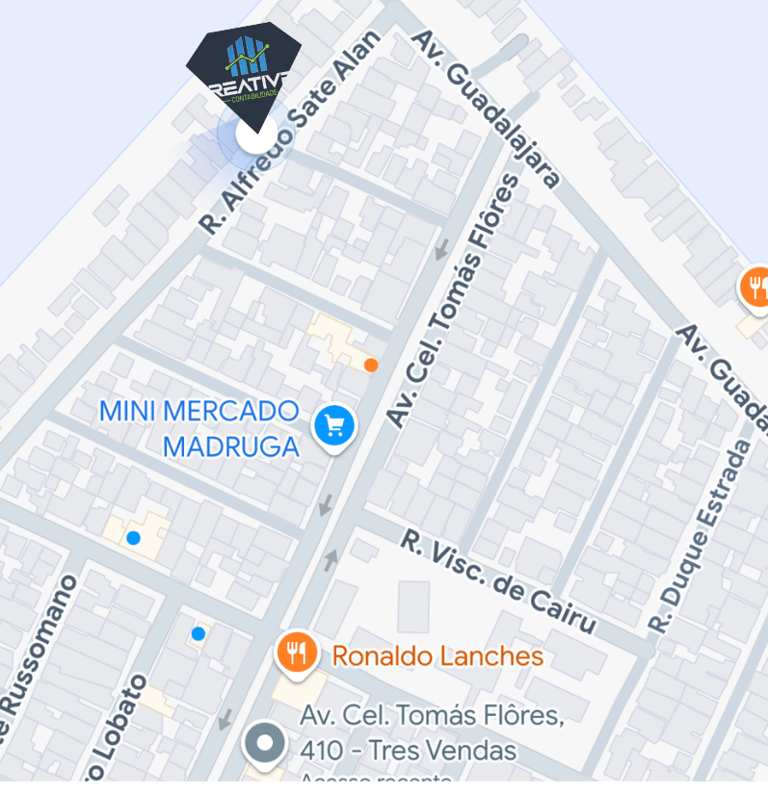Select the Ronaldo Lanches restaurant marker
The height and width of the screenshot is (790, 768).
(x=296, y=654)
